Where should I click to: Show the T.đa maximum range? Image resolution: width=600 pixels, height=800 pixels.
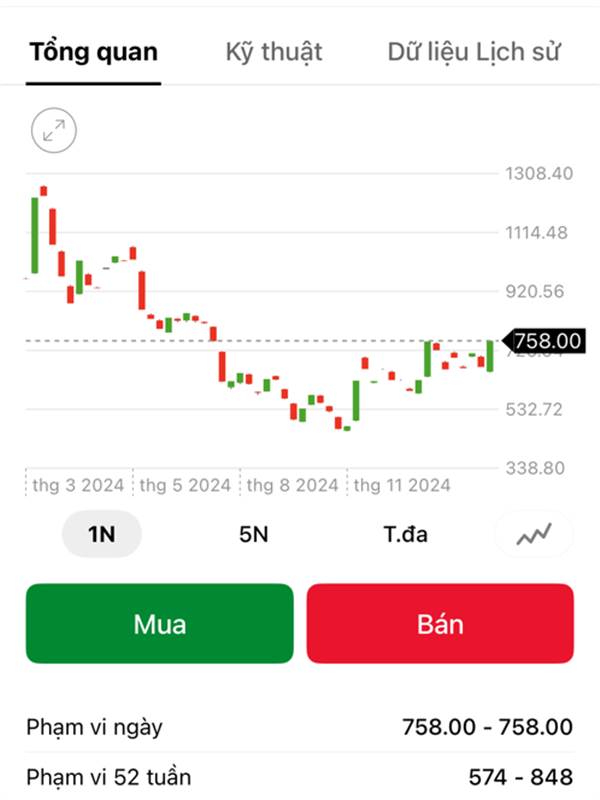(406, 534)
